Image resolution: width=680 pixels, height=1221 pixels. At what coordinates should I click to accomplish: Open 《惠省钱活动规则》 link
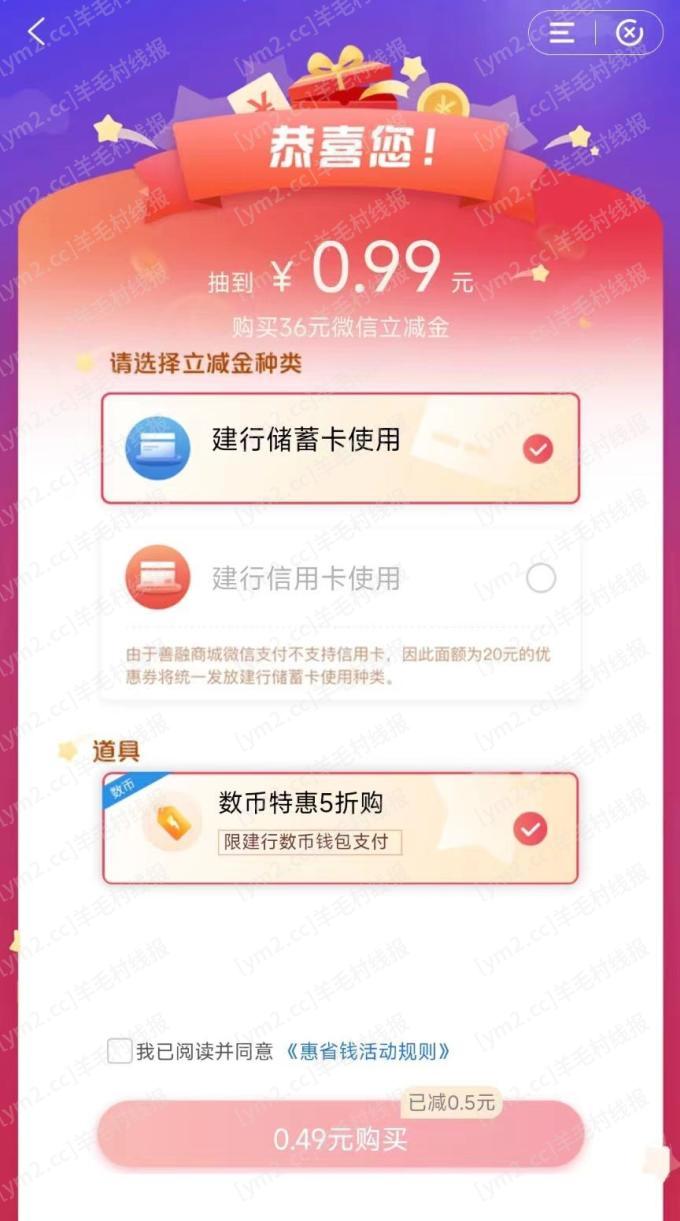click(367, 1051)
